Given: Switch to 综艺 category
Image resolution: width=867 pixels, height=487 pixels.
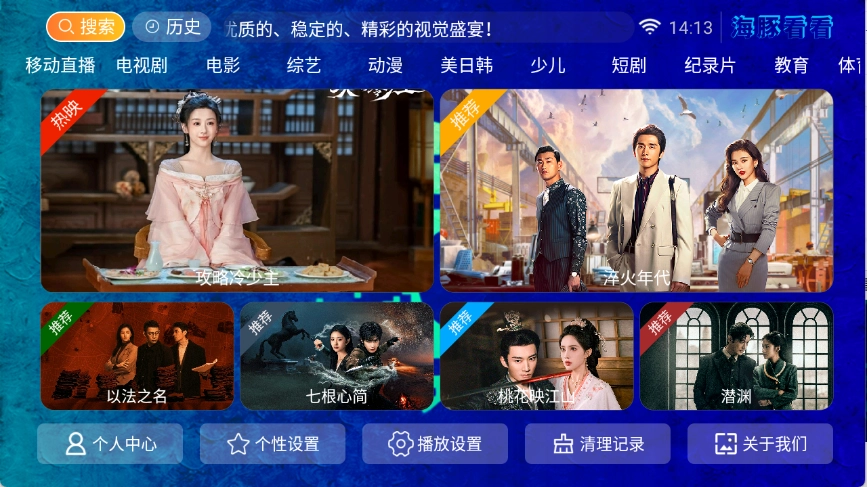Looking at the screenshot, I should click(x=304, y=66).
